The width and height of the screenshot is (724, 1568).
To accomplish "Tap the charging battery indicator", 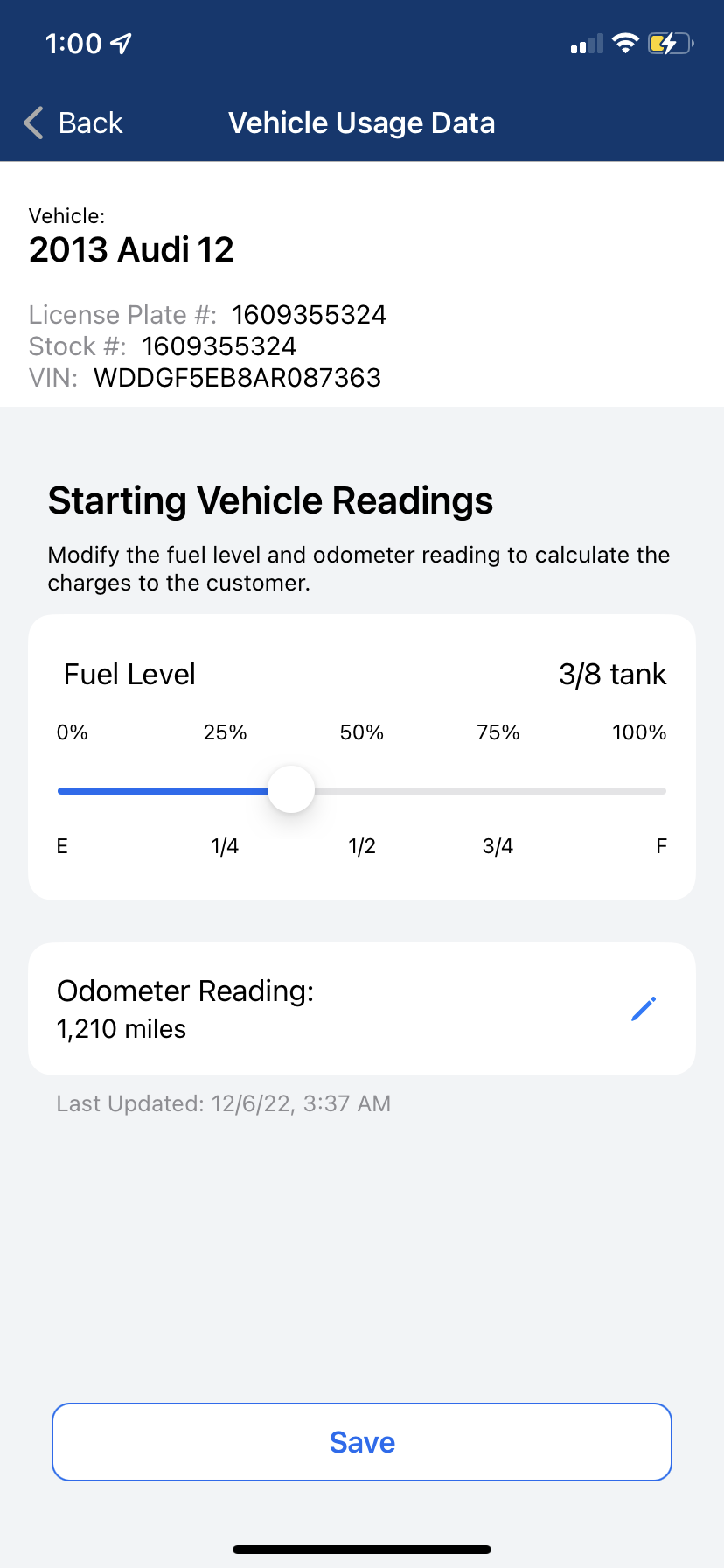I will (x=670, y=42).
